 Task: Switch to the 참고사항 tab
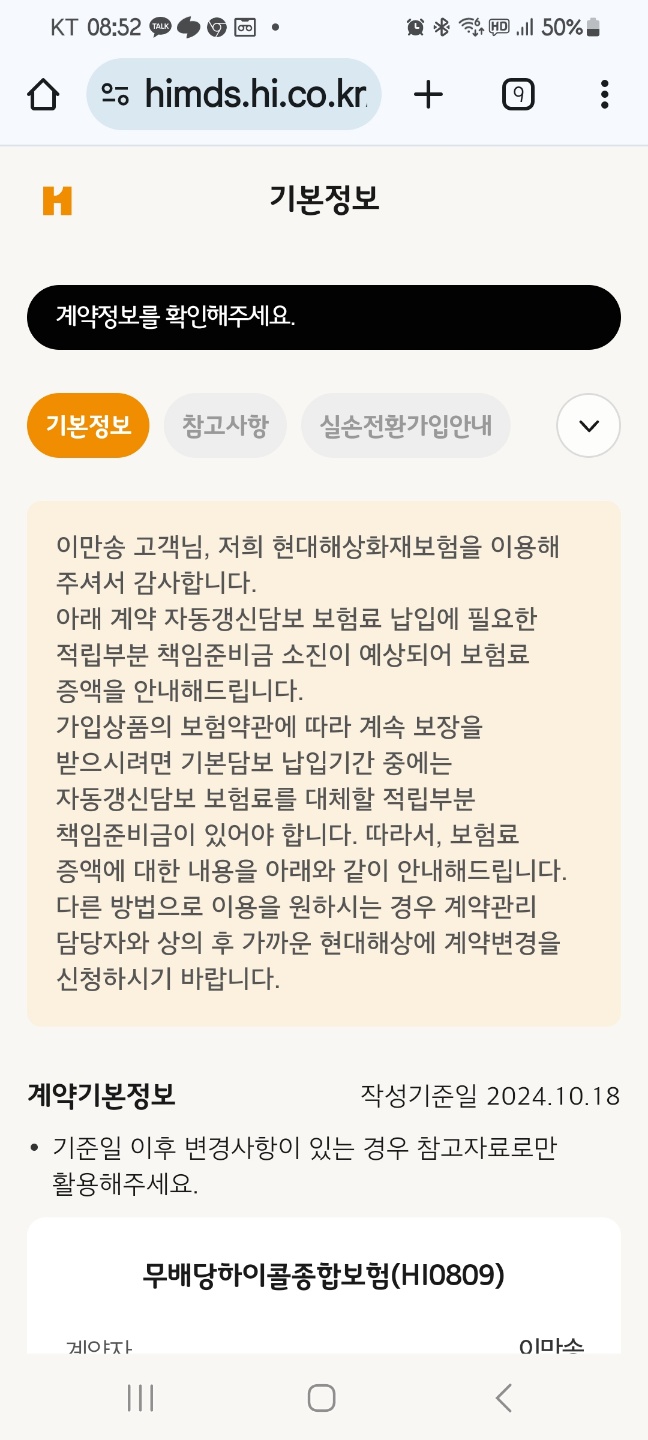click(225, 426)
